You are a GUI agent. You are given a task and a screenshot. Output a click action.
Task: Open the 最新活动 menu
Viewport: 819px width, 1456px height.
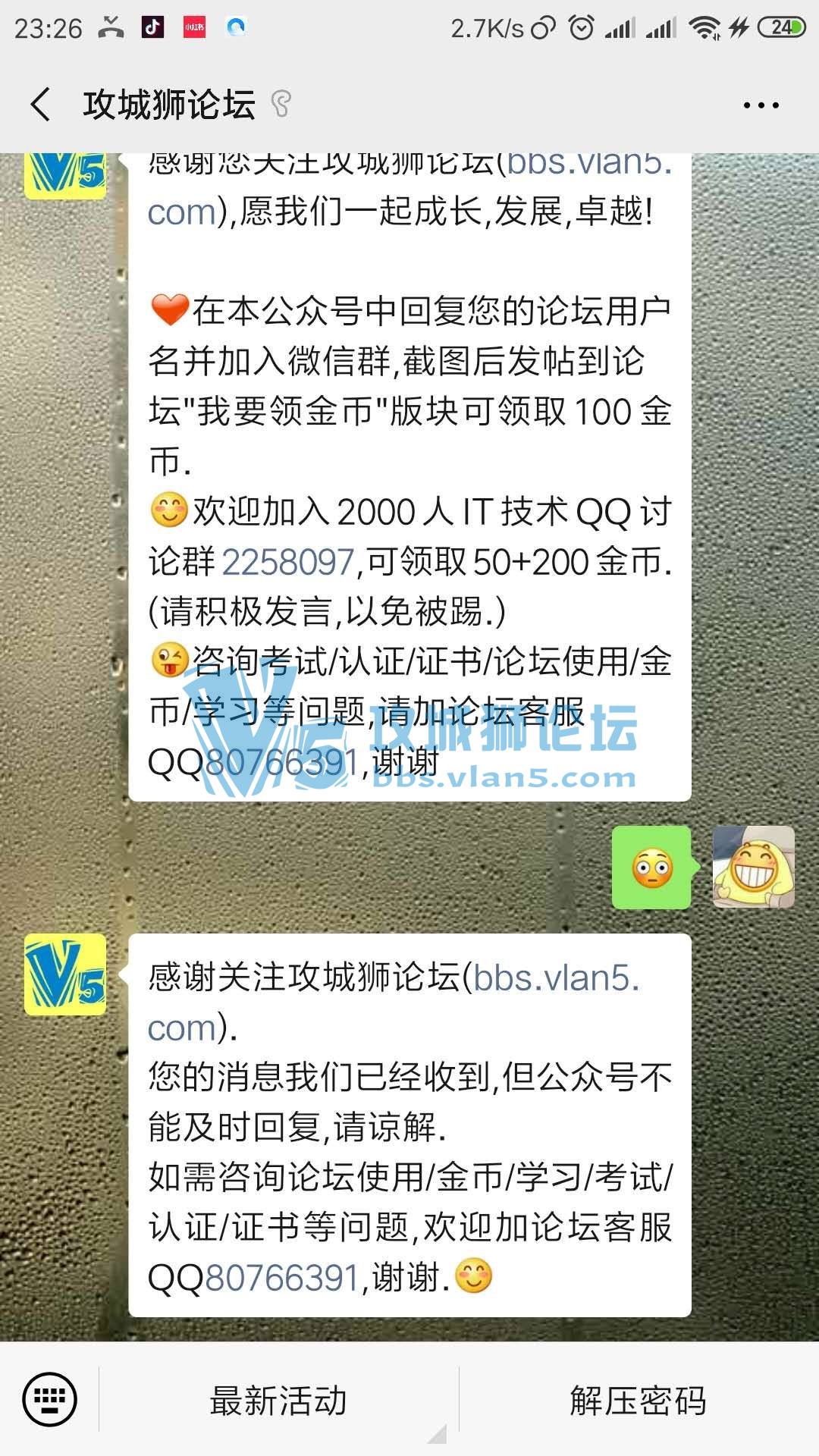pos(278,1401)
